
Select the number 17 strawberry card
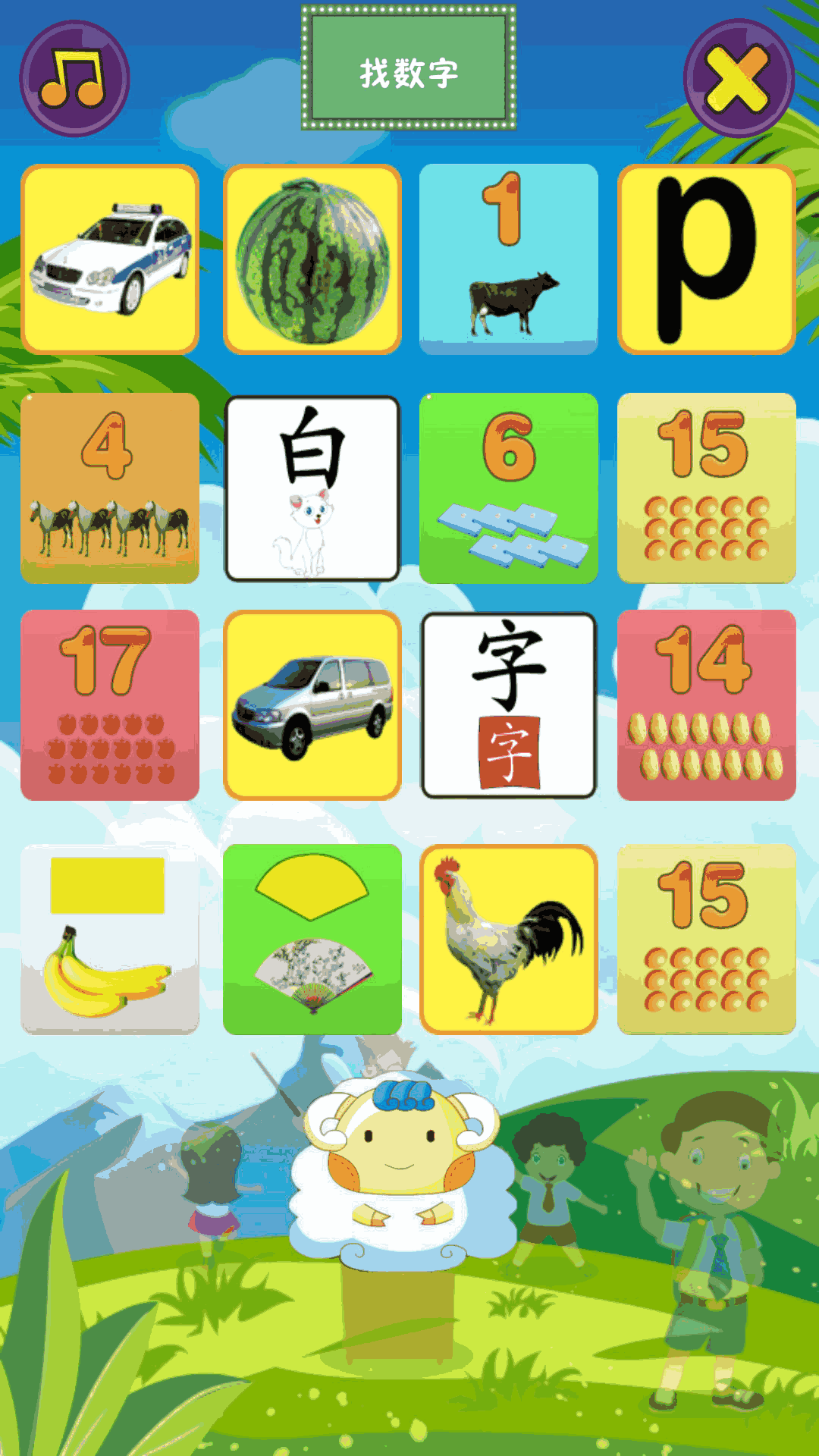tap(110, 705)
